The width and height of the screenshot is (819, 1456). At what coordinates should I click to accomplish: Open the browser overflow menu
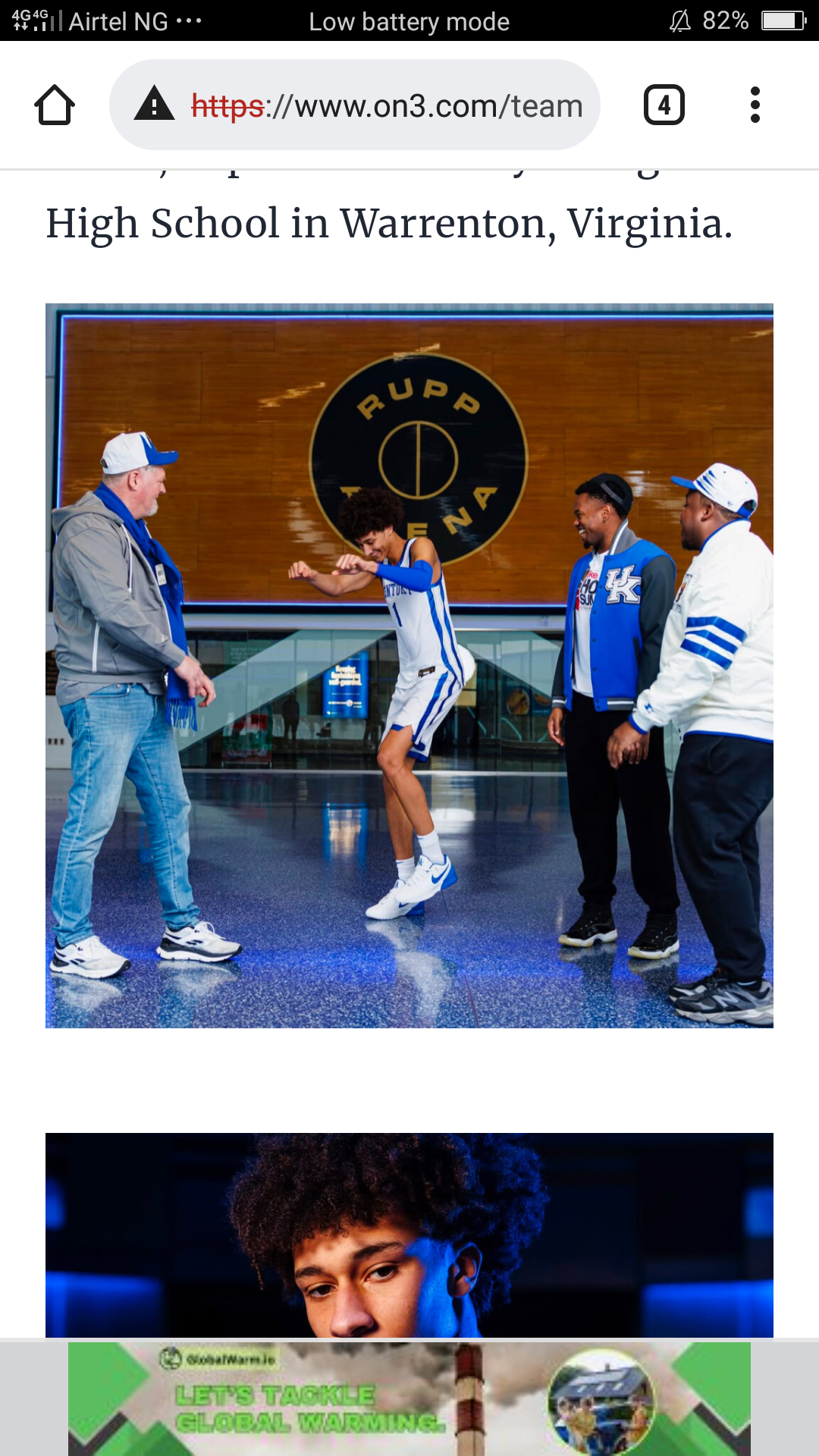point(755,105)
